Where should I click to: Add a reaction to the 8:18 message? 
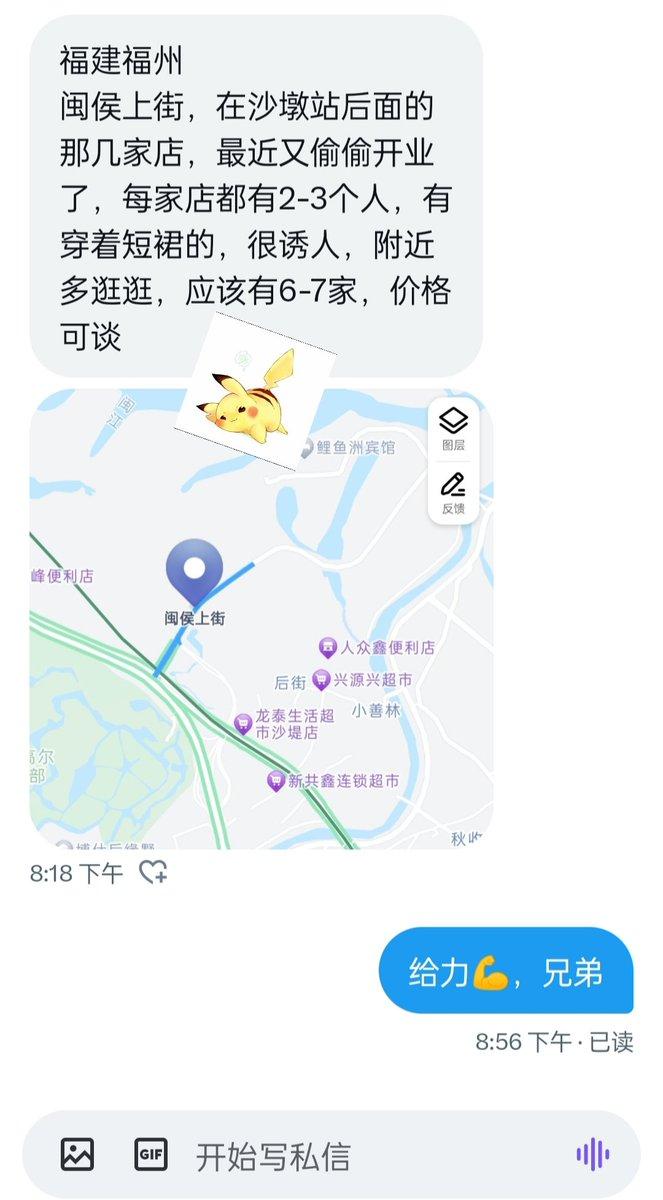click(153, 873)
